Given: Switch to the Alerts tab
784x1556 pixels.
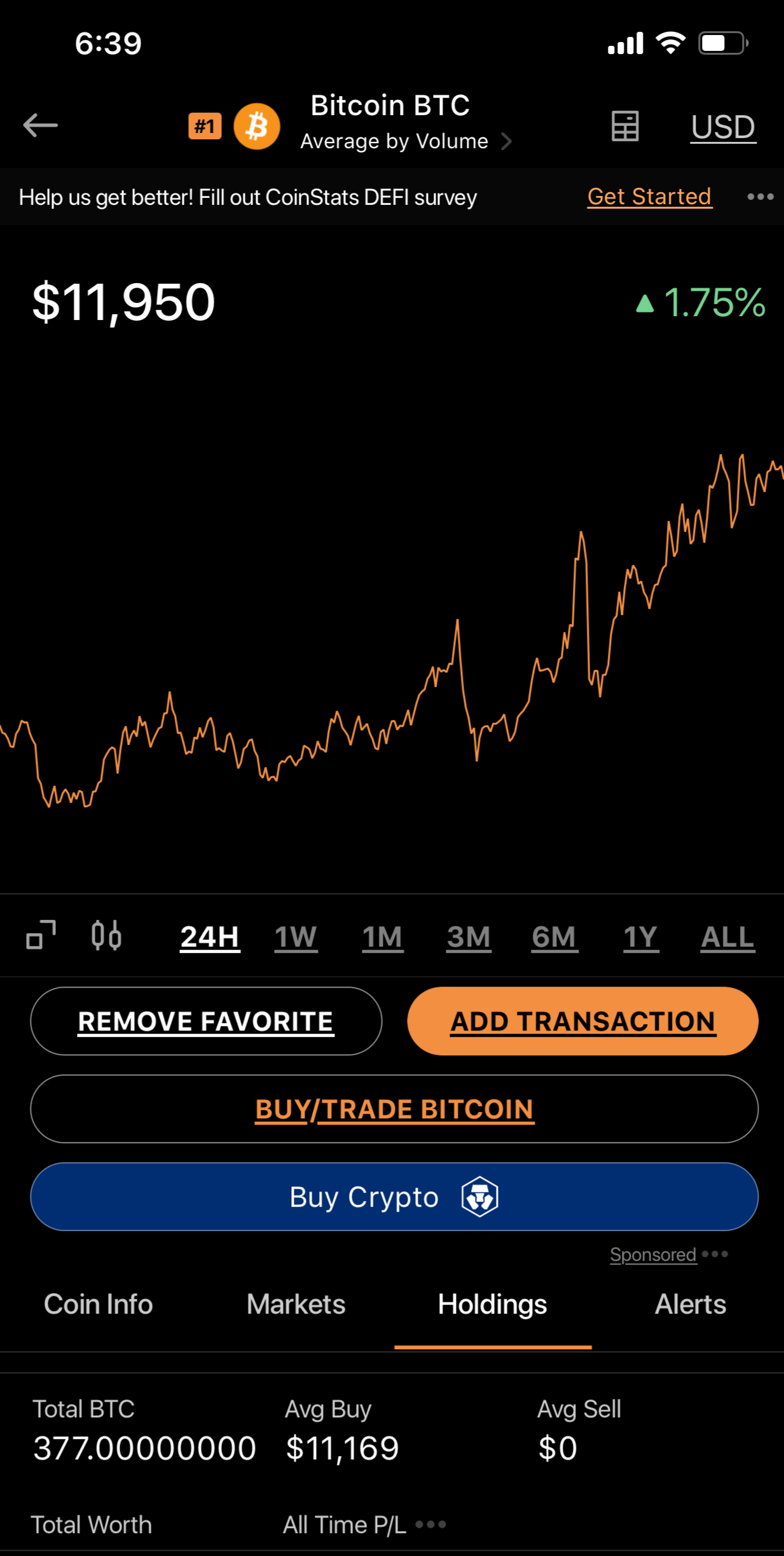Looking at the screenshot, I should (690, 1305).
